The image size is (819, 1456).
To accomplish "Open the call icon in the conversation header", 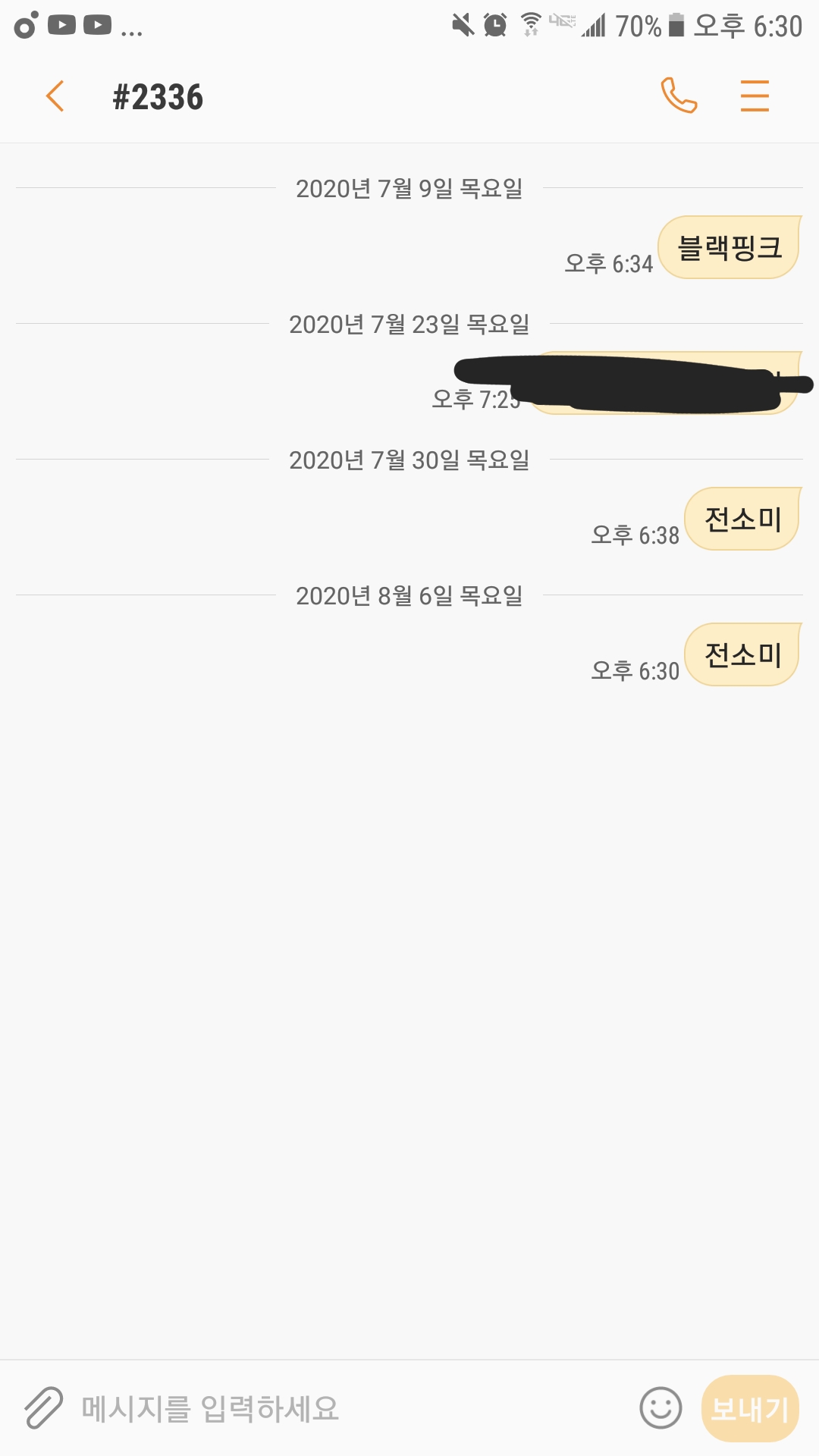I will [x=677, y=96].
